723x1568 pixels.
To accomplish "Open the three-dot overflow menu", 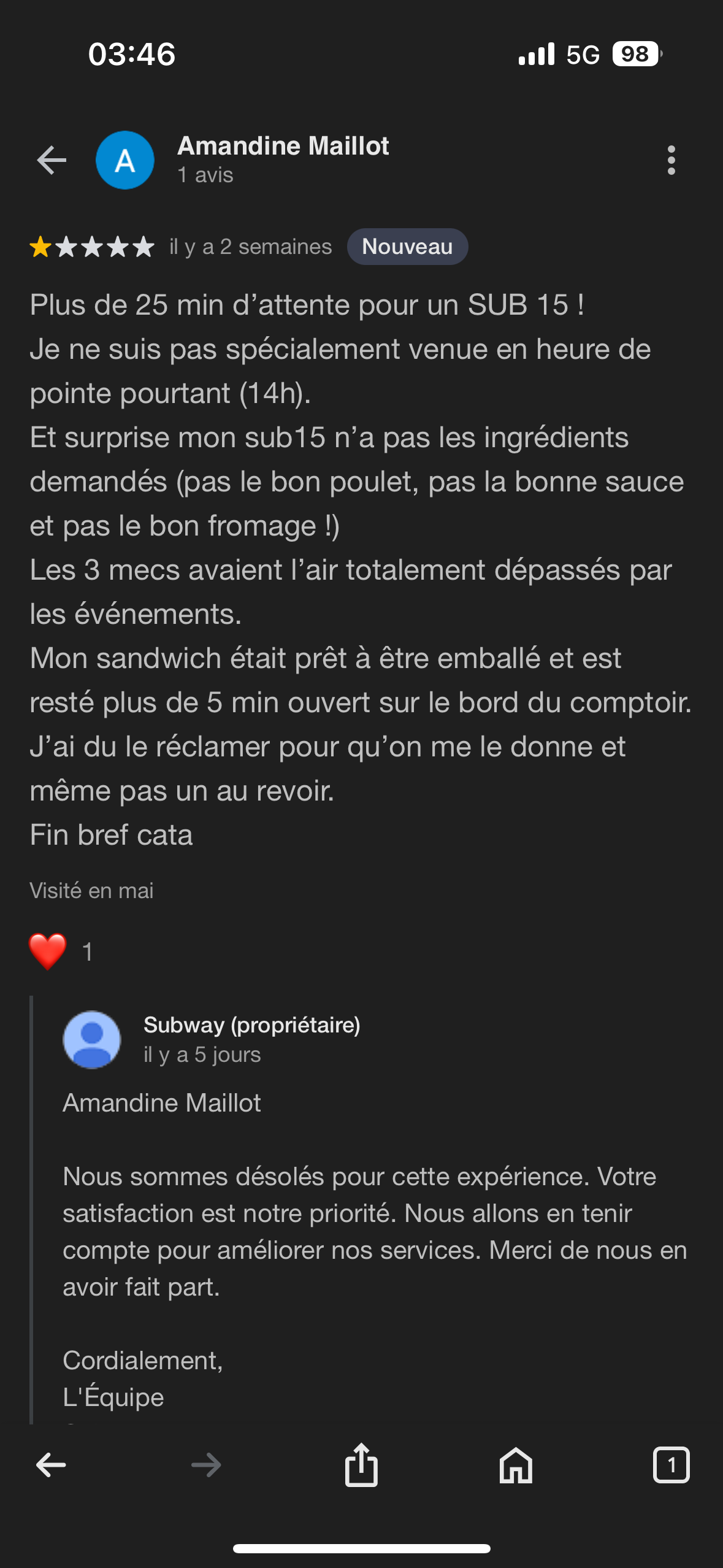I will (671, 161).
